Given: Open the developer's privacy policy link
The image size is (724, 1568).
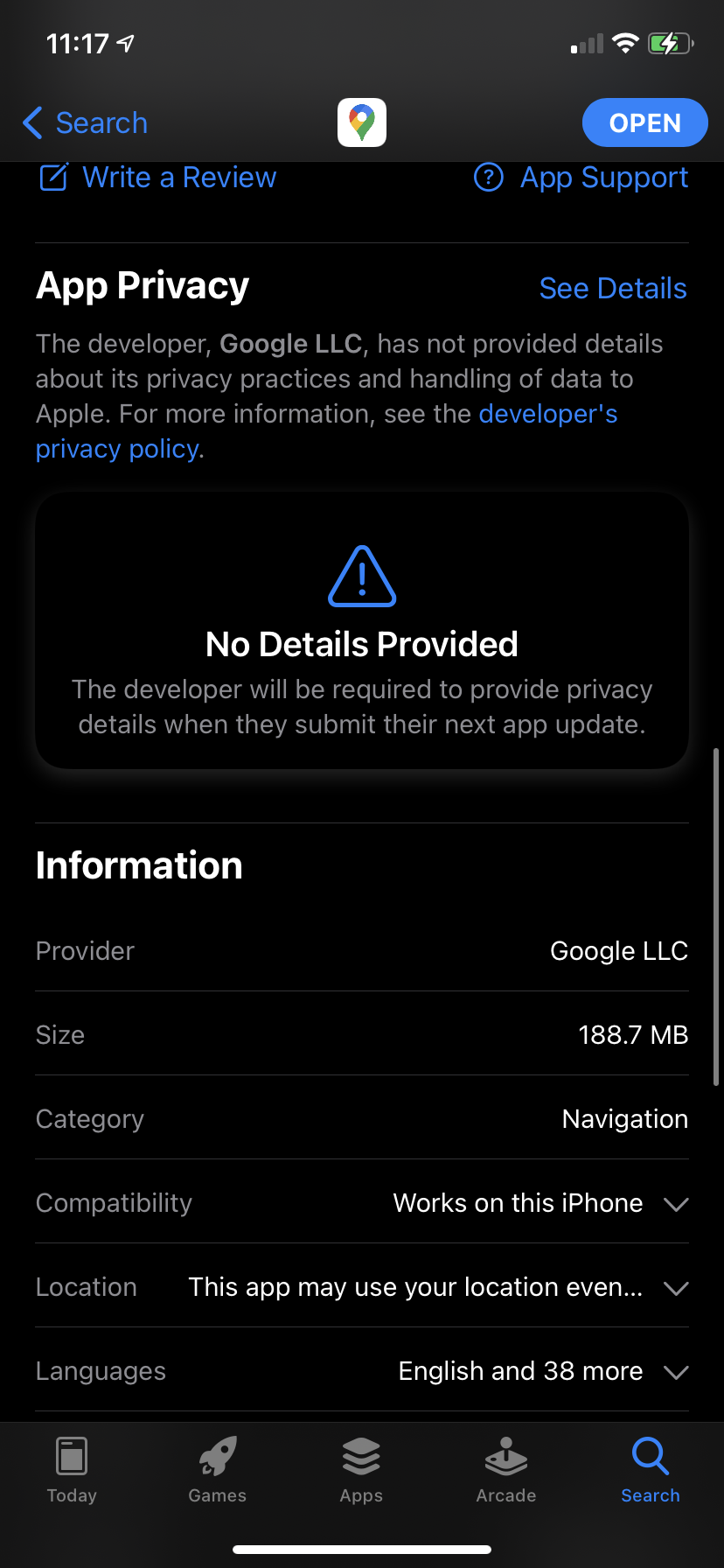Looking at the screenshot, I should point(547,414).
